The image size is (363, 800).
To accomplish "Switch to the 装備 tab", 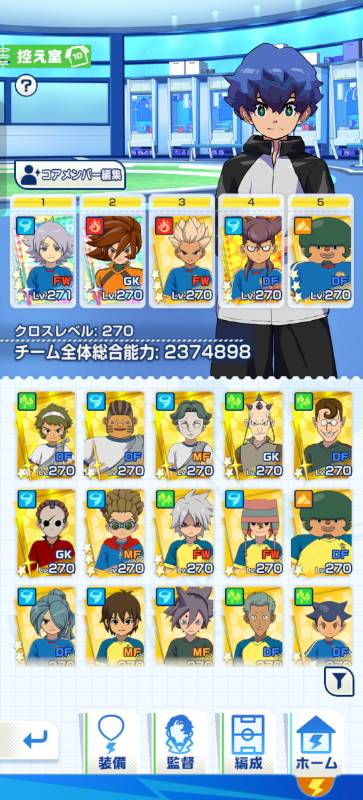I will 112,743.
